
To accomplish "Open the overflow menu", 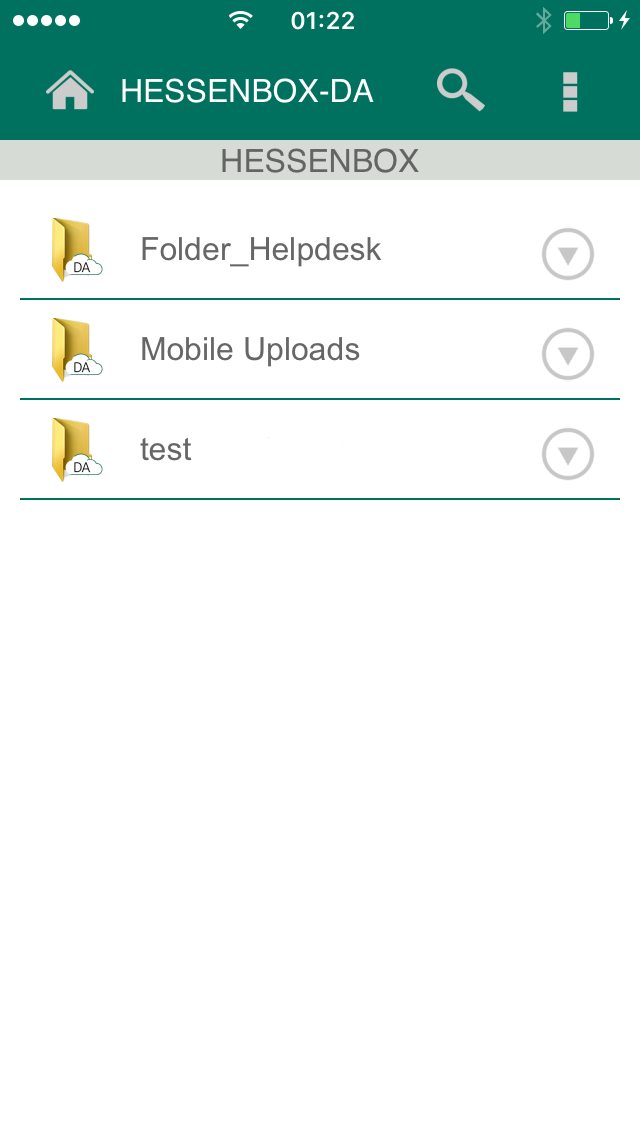I will (570, 92).
